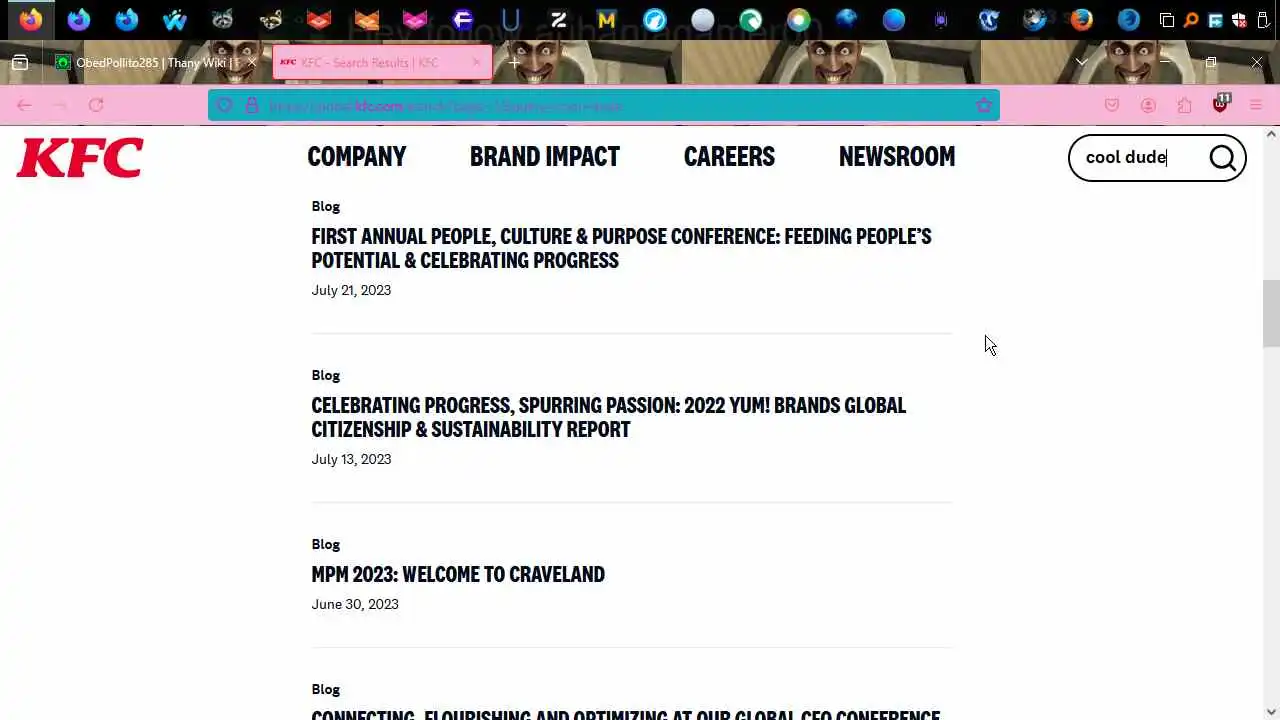Image resolution: width=1280 pixels, height=720 pixels.
Task: Open the BRAND IMPACT section
Action: tap(544, 157)
